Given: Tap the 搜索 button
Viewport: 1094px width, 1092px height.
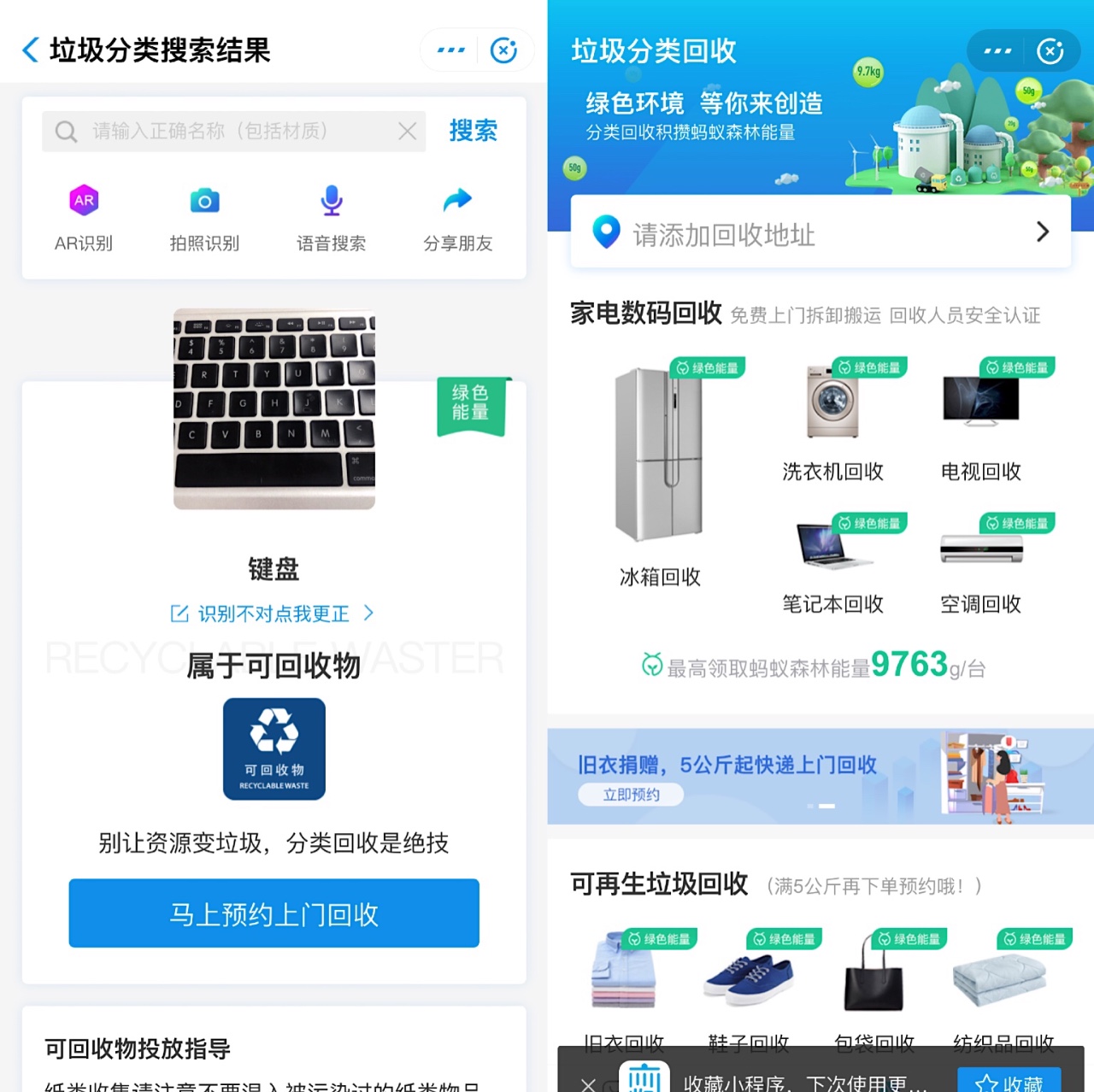Looking at the screenshot, I should pos(473,131).
